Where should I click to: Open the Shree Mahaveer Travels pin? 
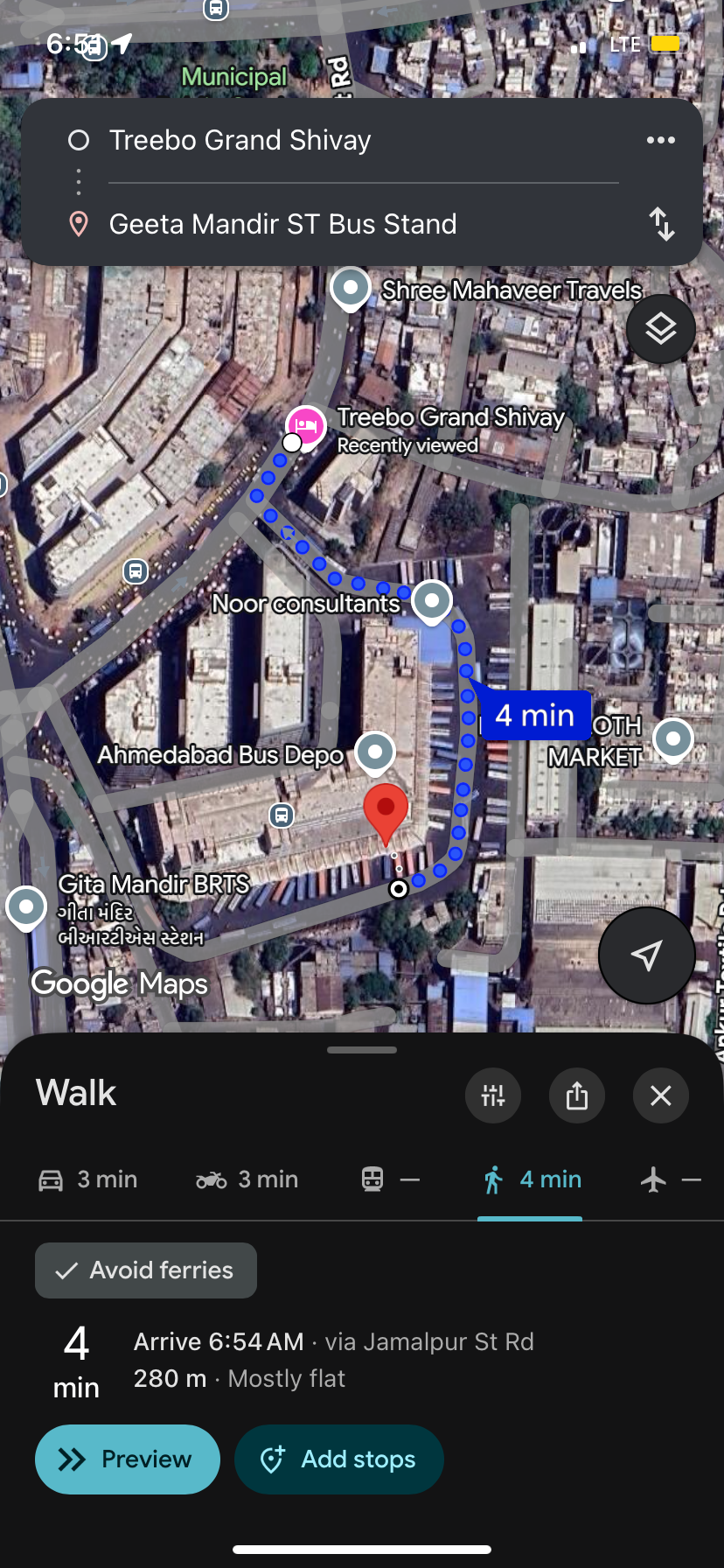pyautogui.click(x=351, y=288)
